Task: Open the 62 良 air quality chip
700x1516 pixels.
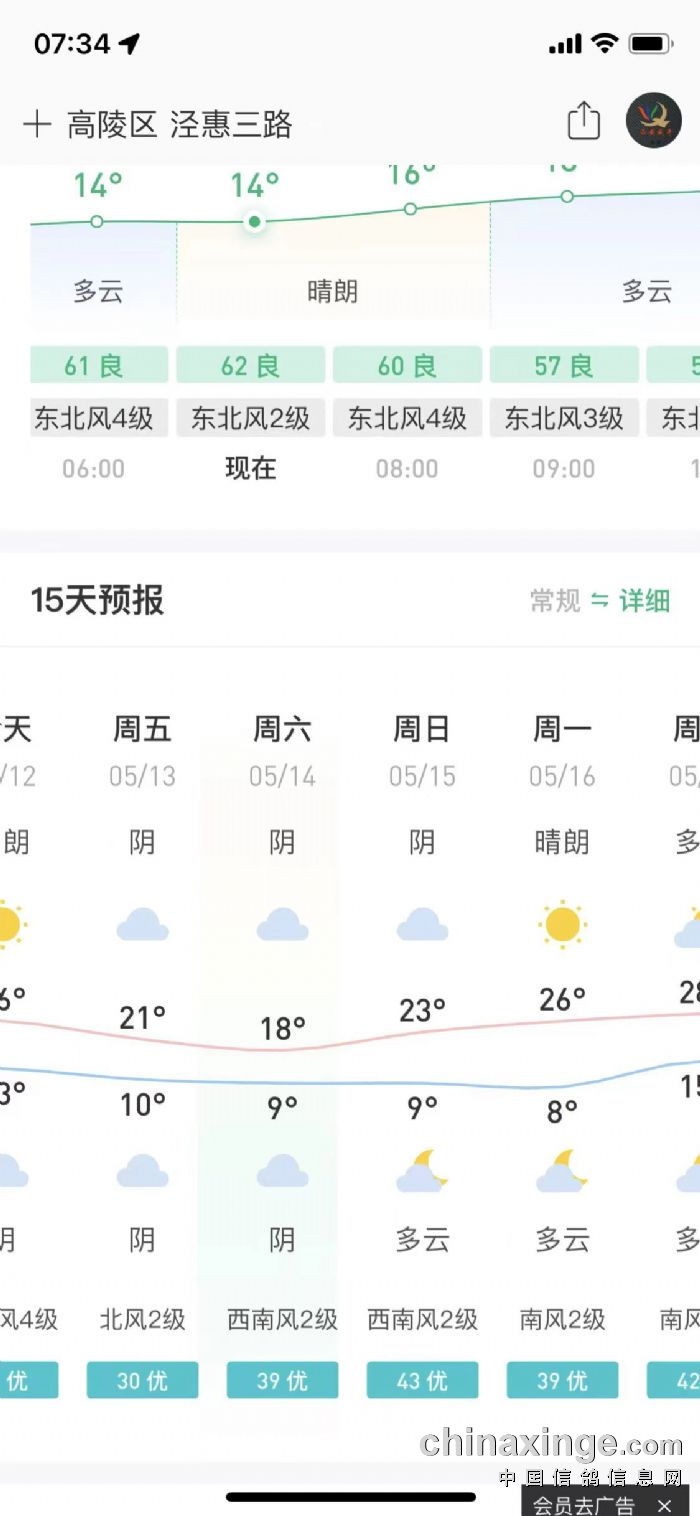Action: tap(251, 365)
